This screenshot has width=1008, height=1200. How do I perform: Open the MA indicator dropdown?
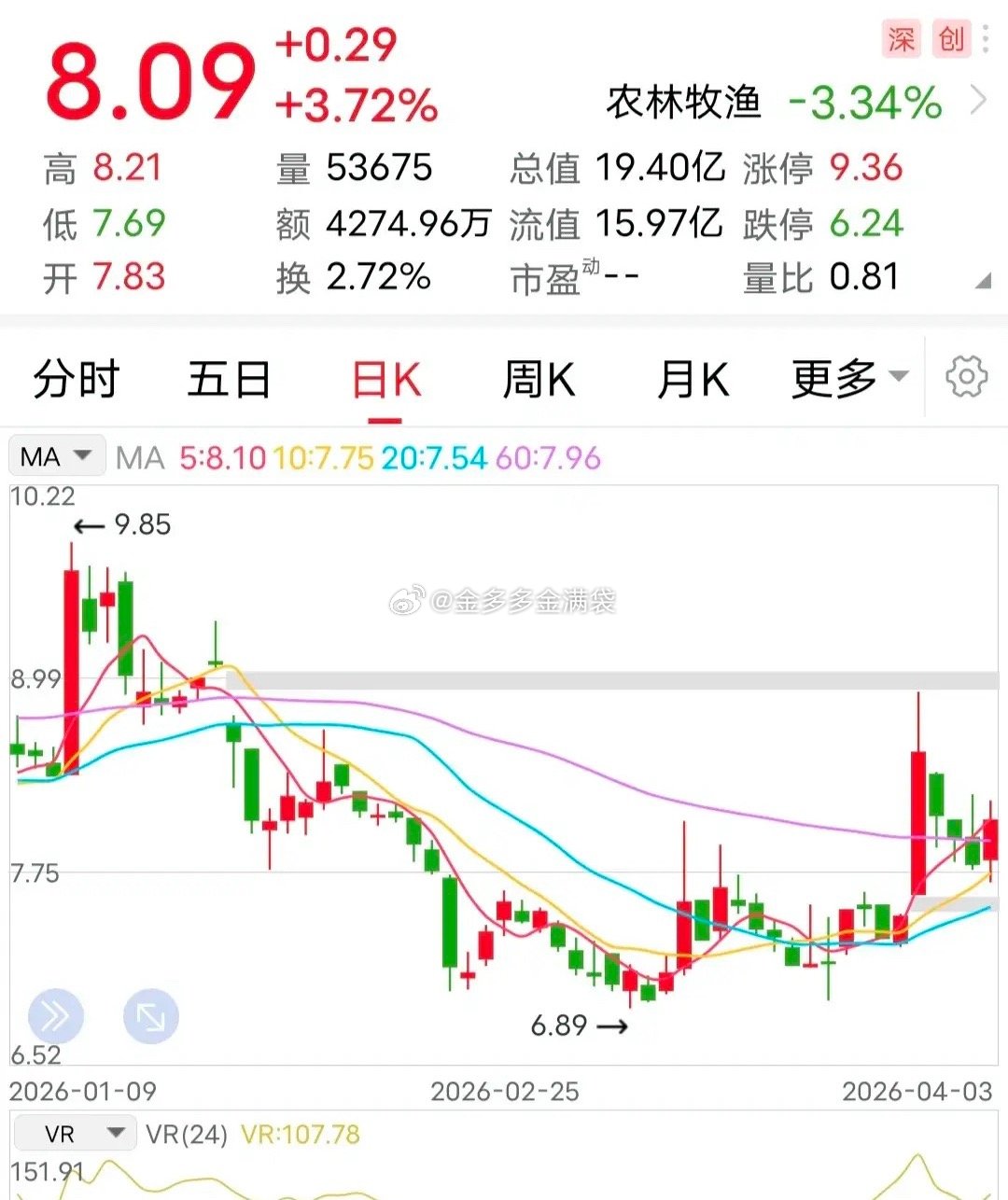click(56, 456)
